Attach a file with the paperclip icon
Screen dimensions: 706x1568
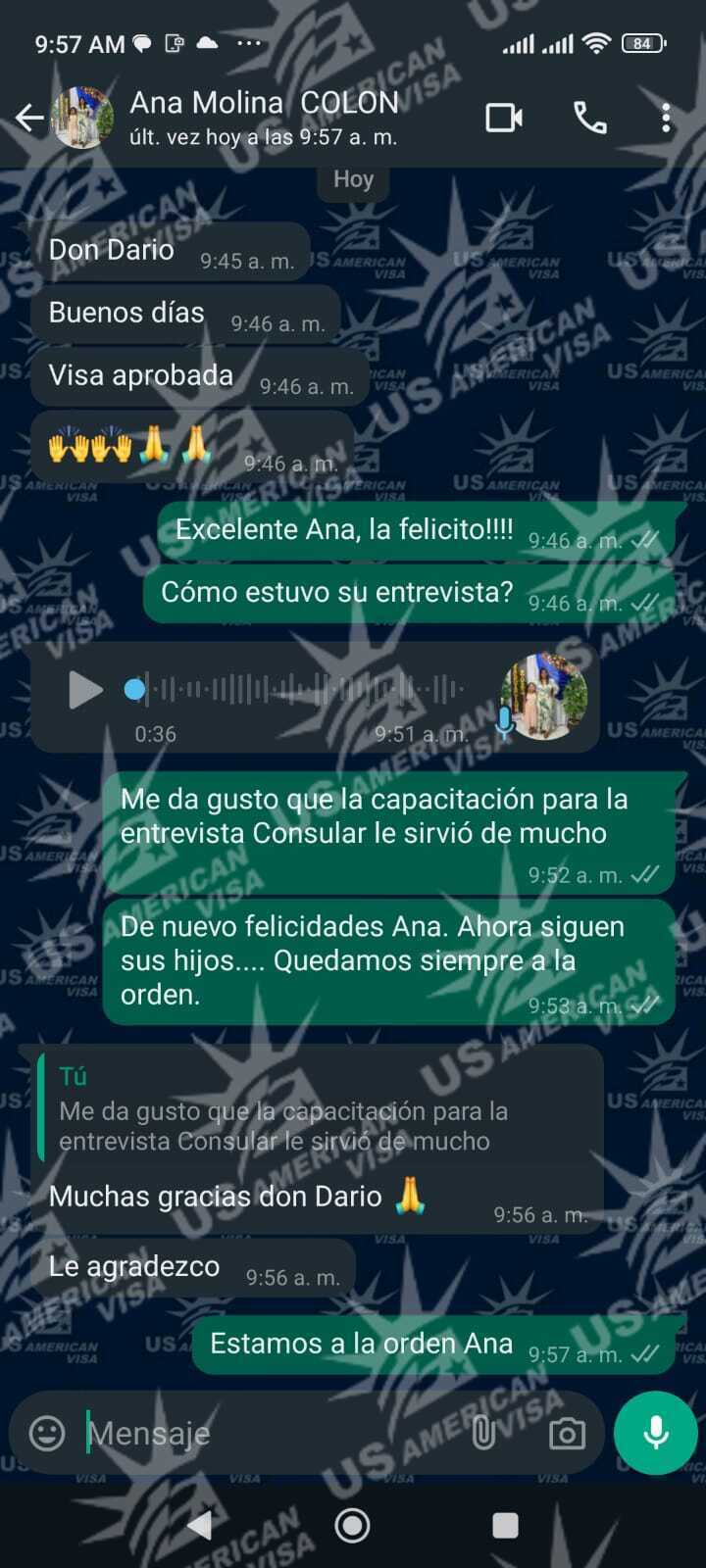coord(483,1433)
